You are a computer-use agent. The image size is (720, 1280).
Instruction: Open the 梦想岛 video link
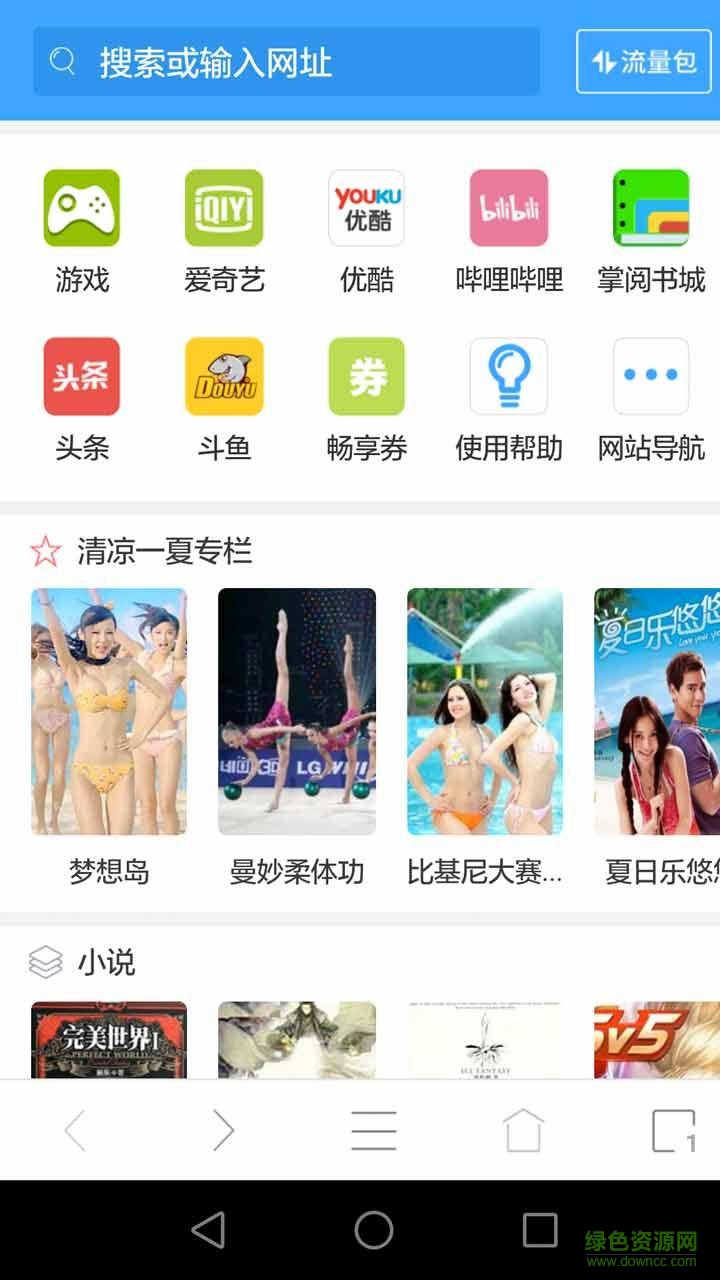coord(108,712)
